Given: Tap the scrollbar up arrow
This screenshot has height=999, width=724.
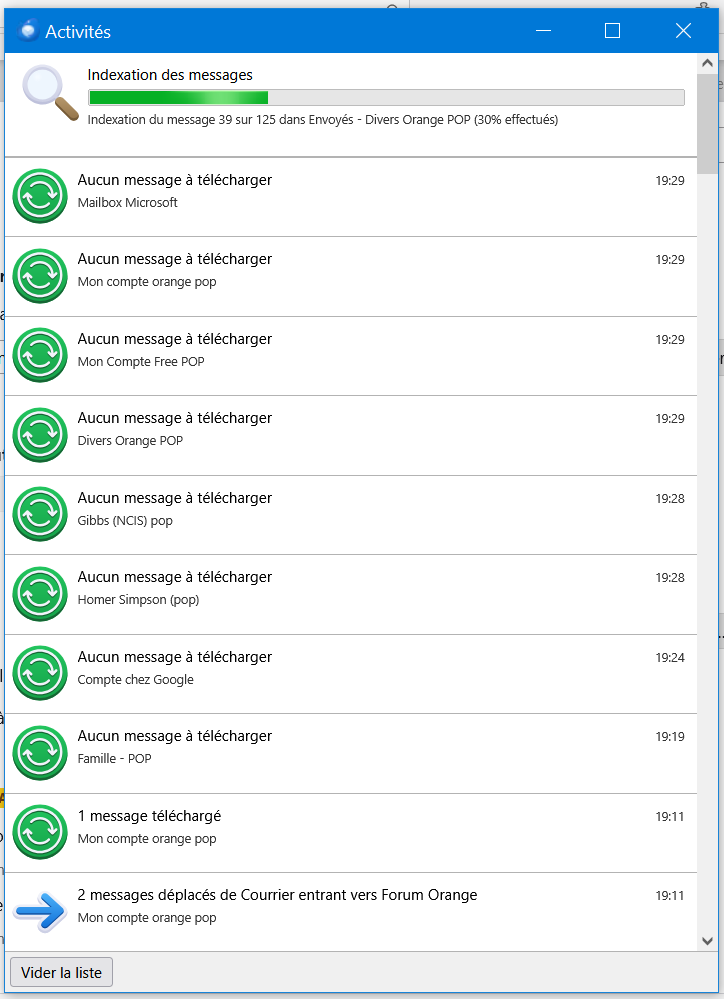Looking at the screenshot, I should (x=707, y=64).
